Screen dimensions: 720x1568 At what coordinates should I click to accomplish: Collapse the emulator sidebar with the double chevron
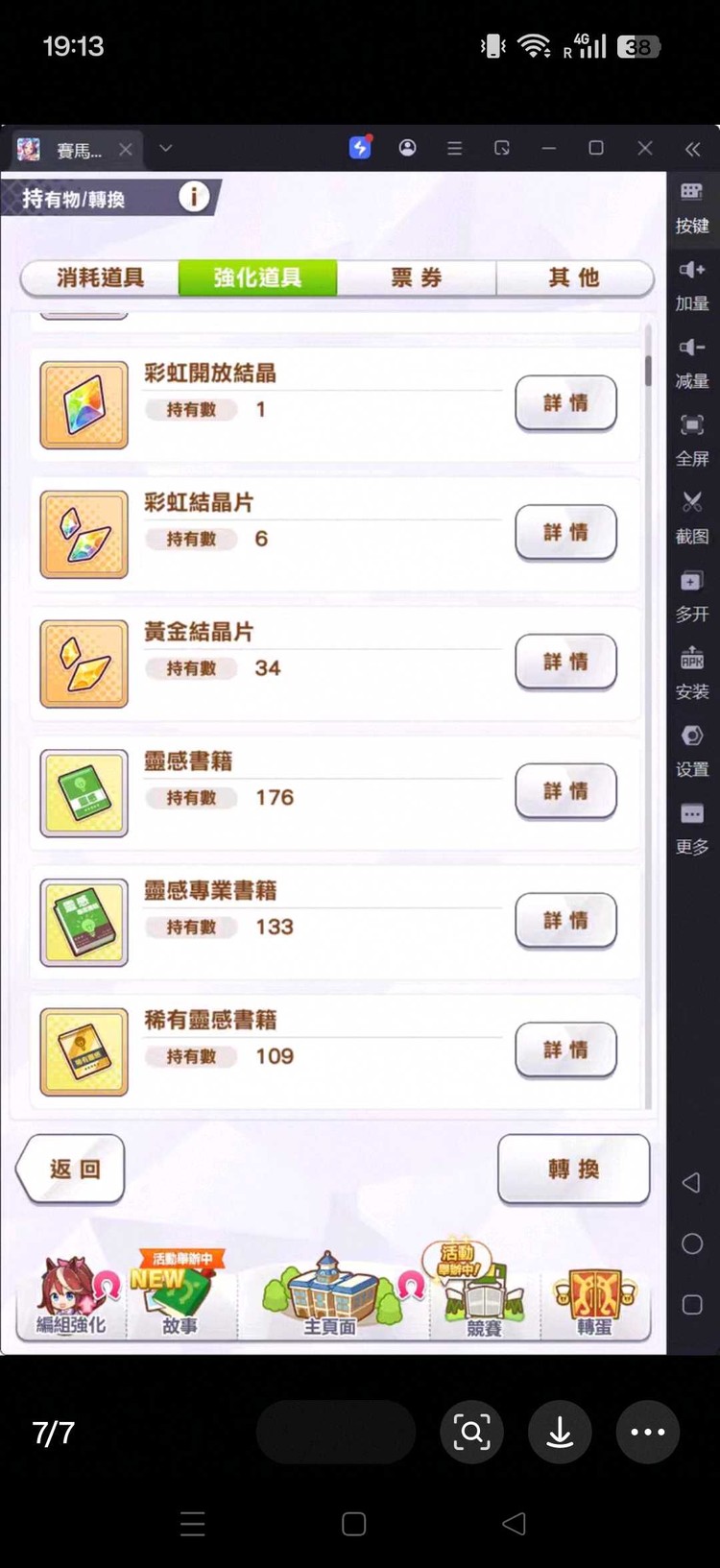[693, 149]
